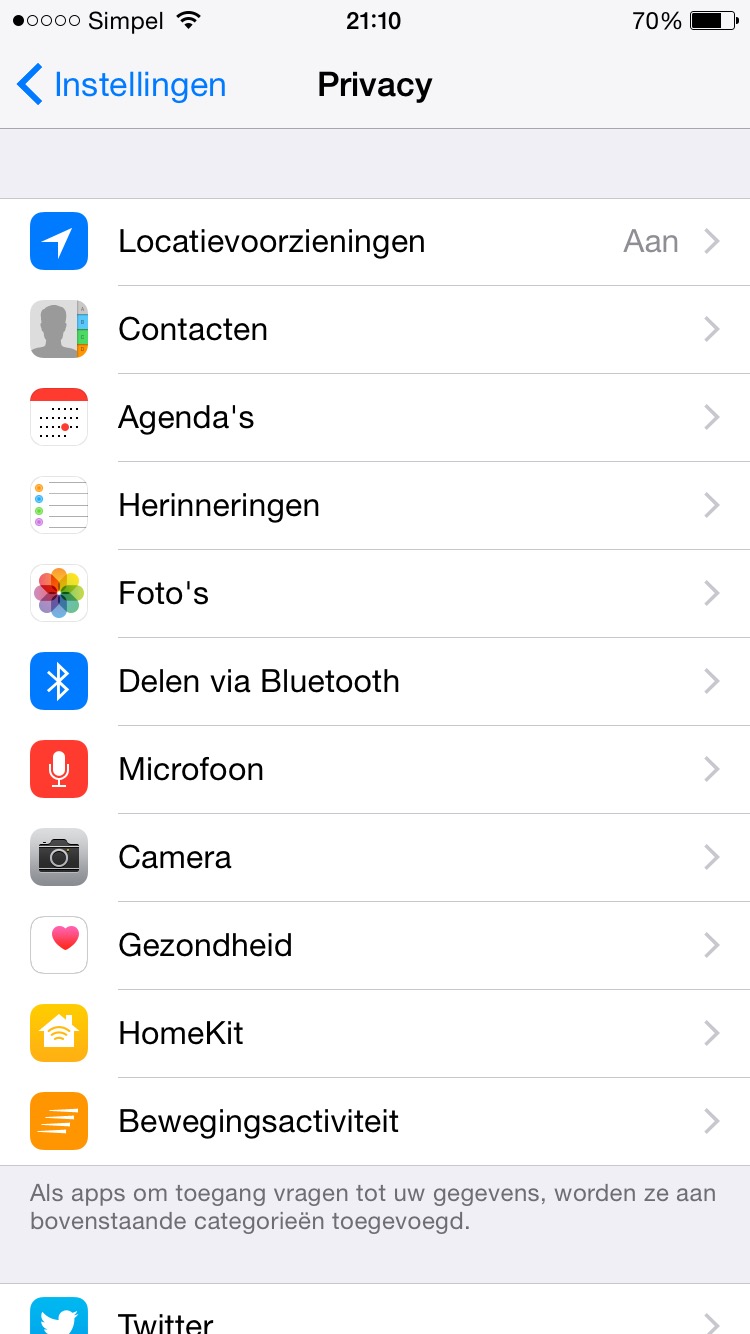Select Gezondheid
This screenshot has width=750, height=1334.
point(375,946)
